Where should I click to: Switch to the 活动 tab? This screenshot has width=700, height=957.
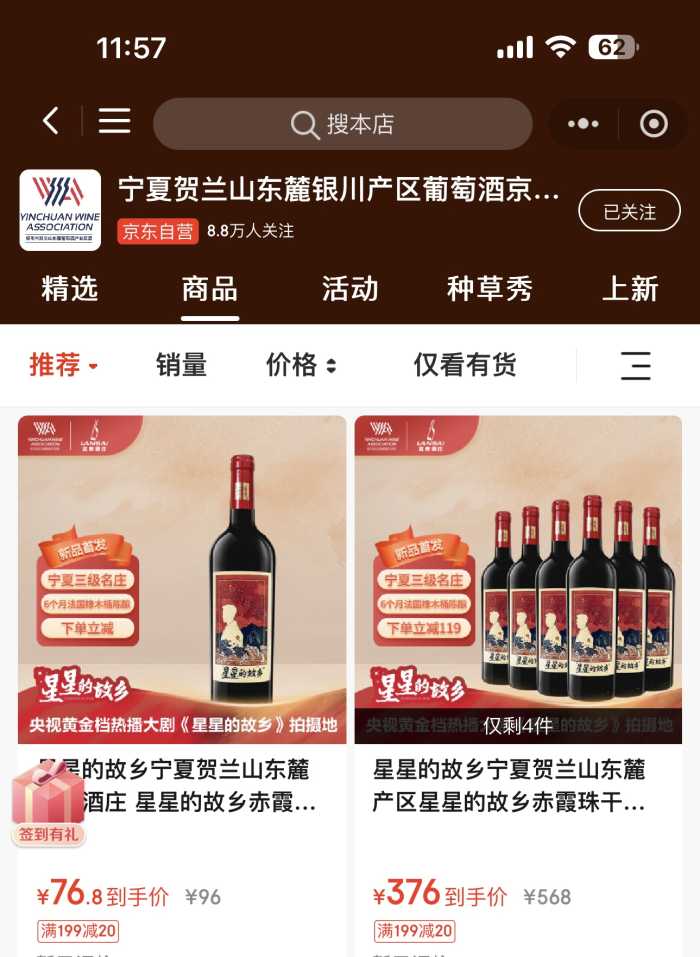click(350, 289)
